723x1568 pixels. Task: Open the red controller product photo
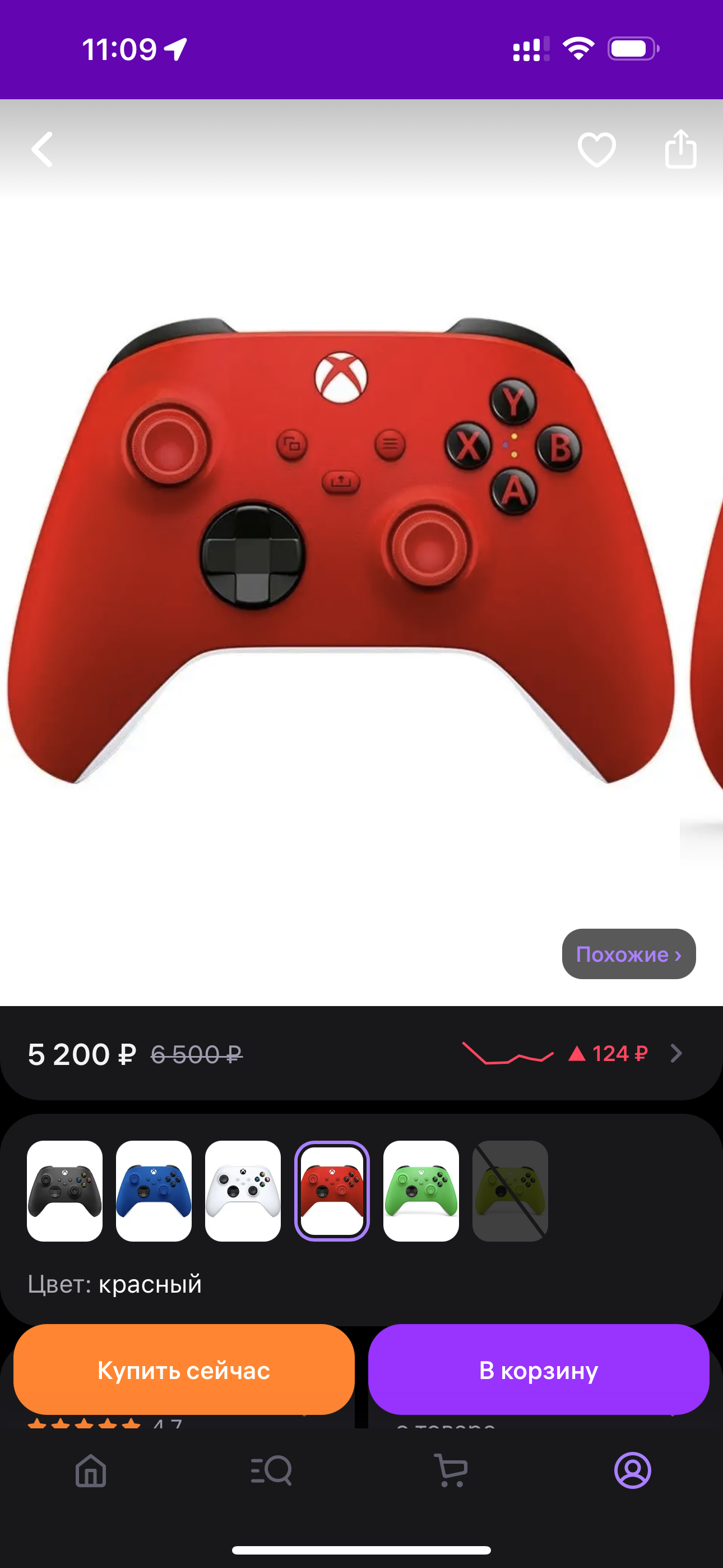coord(341,548)
